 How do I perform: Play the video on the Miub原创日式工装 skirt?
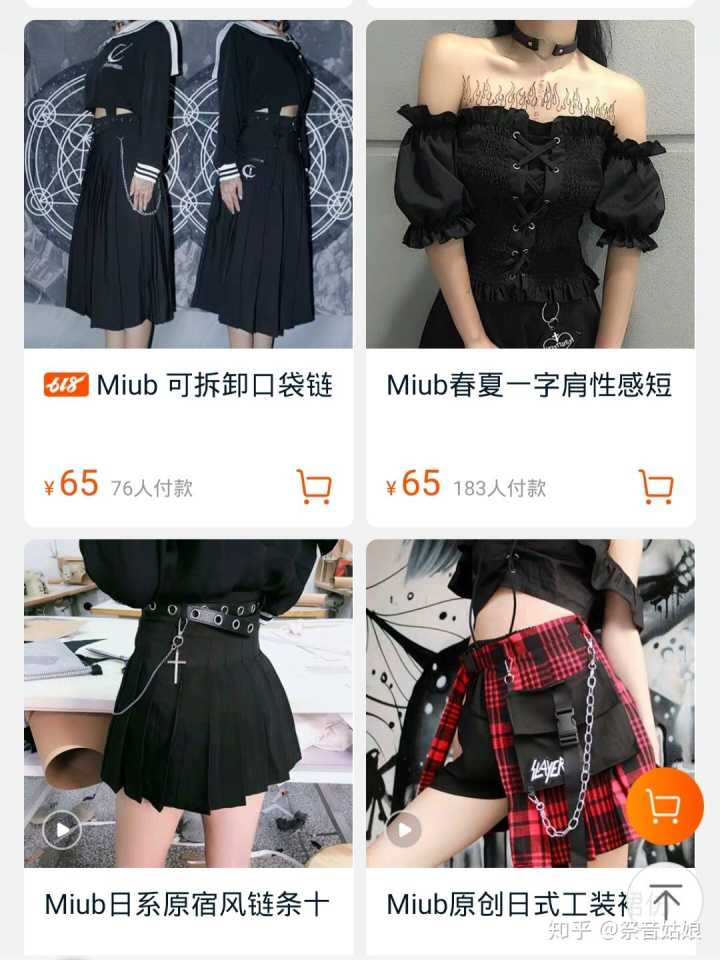(x=404, y=829)
